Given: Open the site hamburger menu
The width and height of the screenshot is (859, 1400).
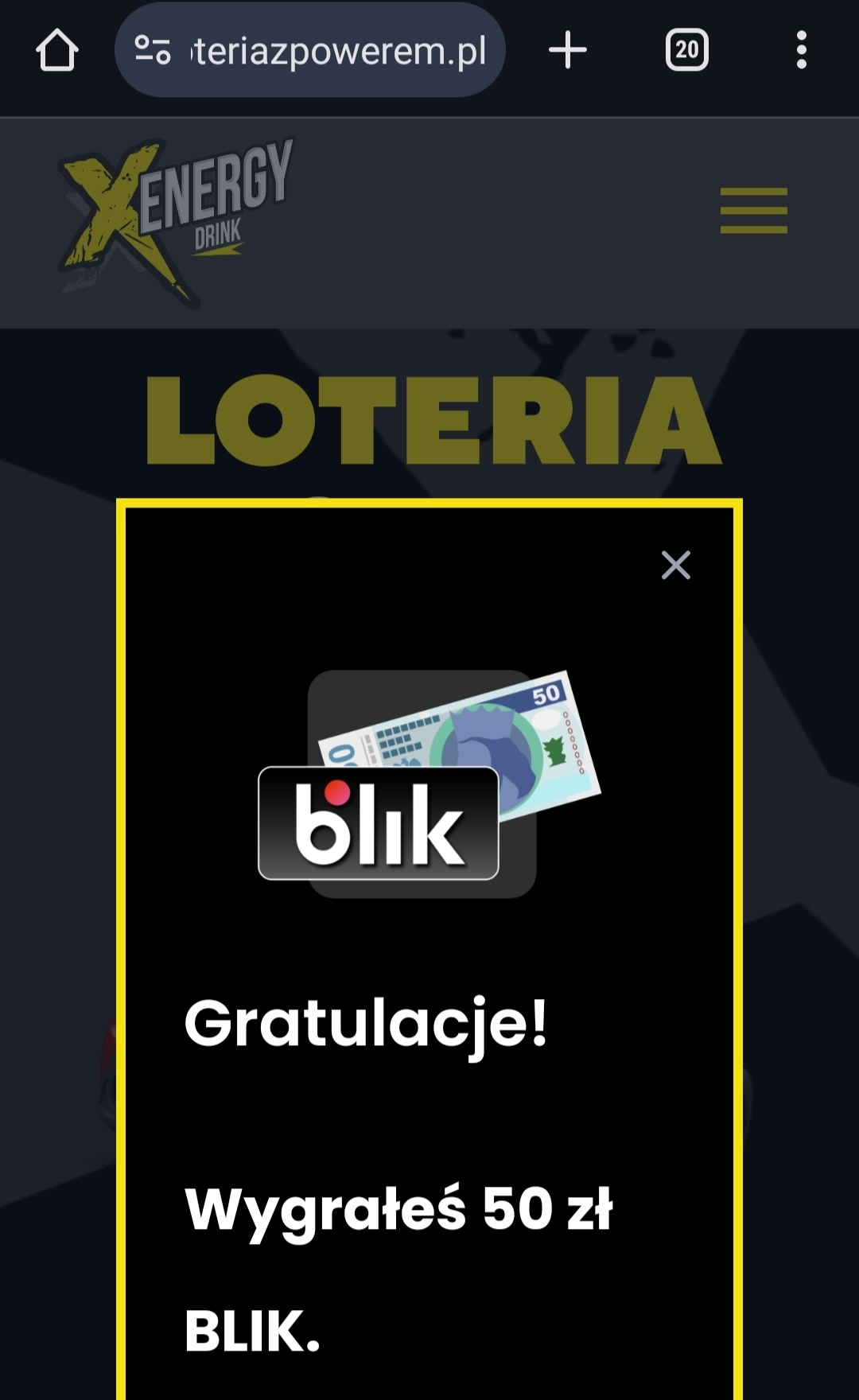Looking at the screenshot, I should point(753,211).
